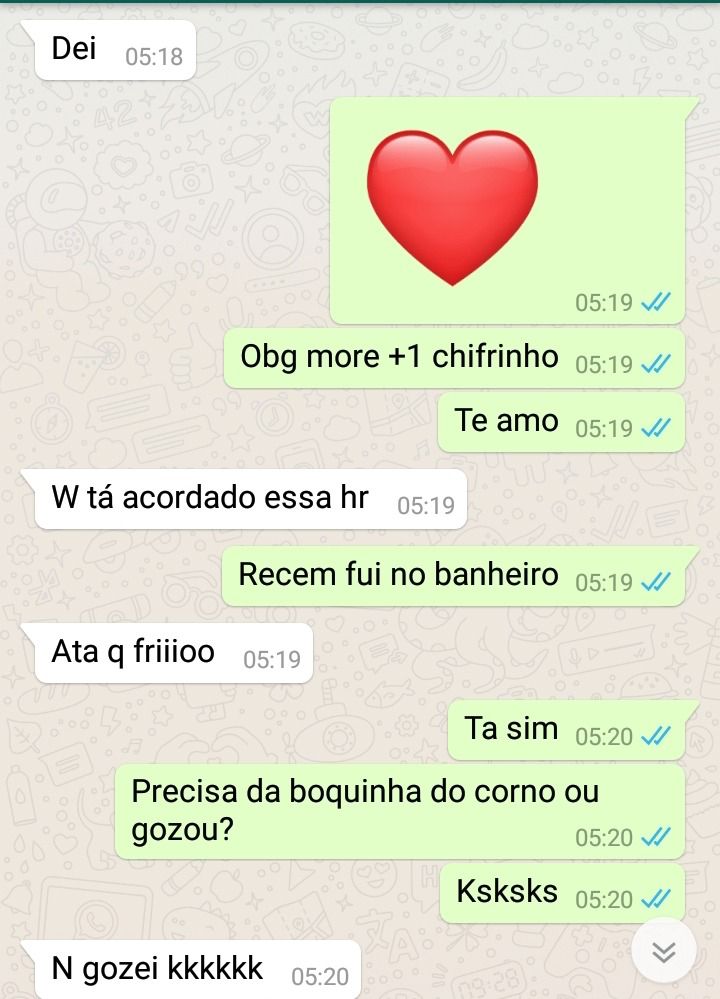Jump to the latest messages
Image resolution: width=720 pixels, height=999 pixels.
(x=664, y=952)
